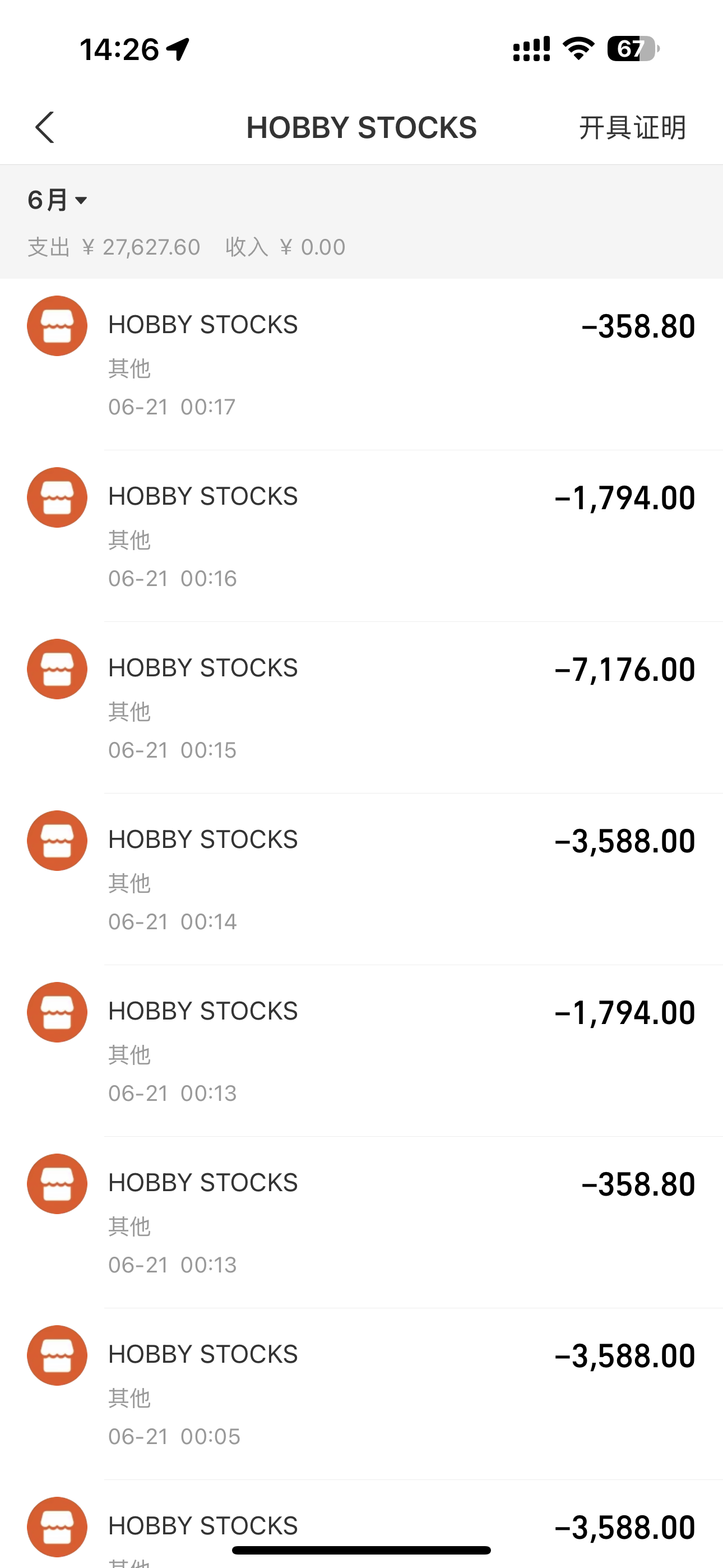This screenshot has height=1568, width=723.
Task: View the -358.80 transaction at 00:13
Action: [x=361, y=1222]
